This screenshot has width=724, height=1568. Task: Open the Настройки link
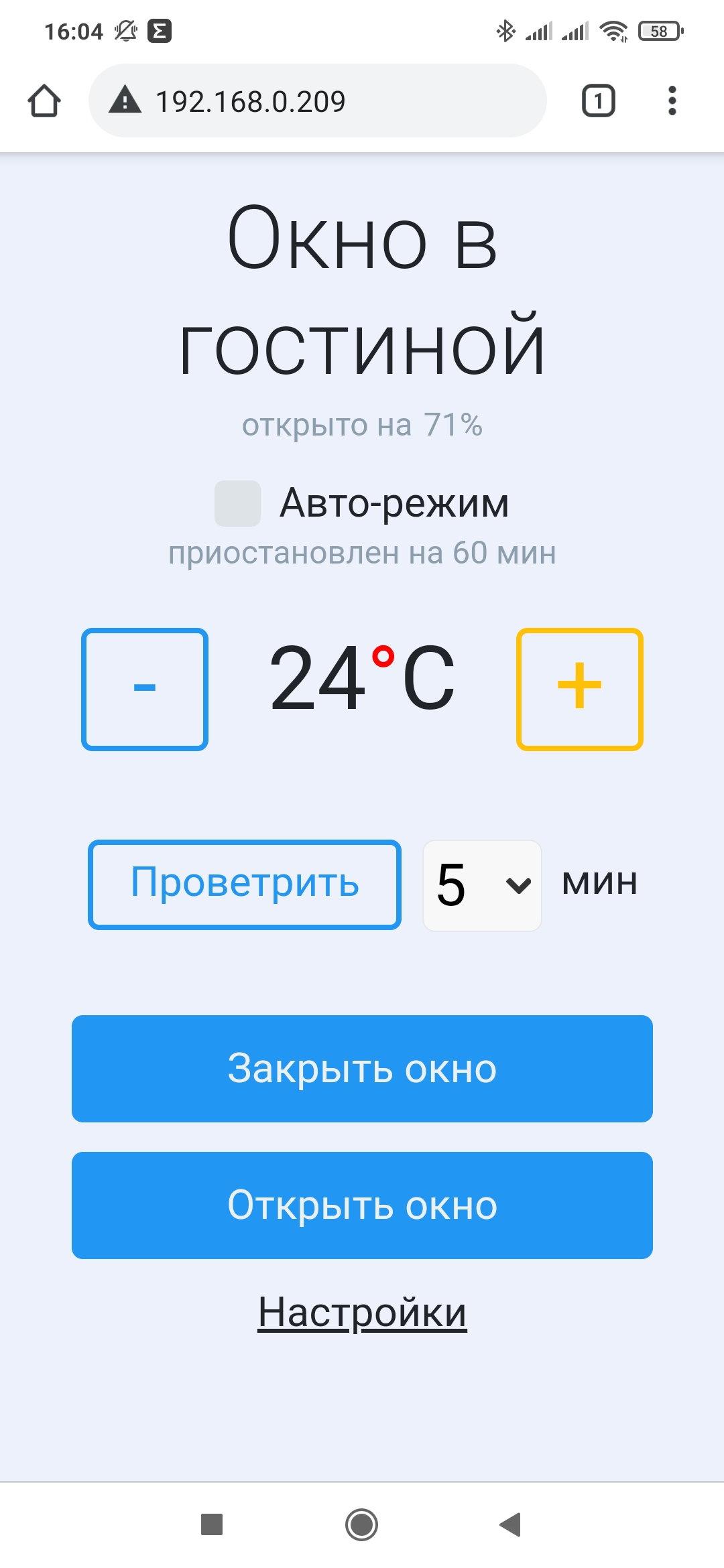point(362,1312)
